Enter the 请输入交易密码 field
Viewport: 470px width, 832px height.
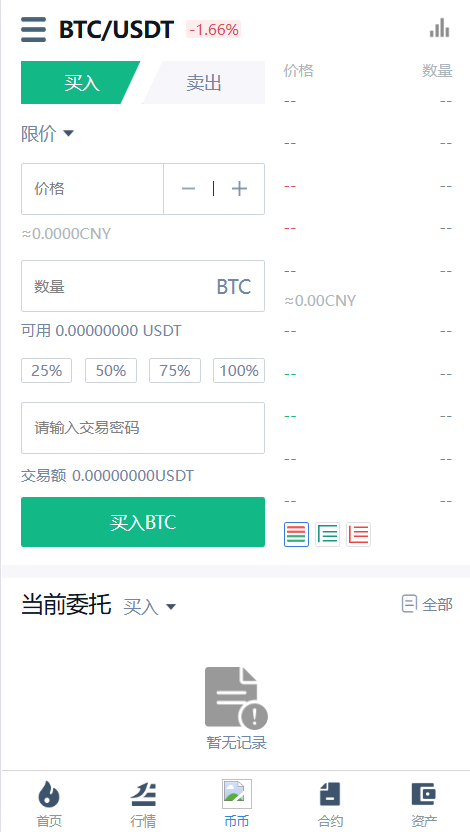pyautogui.click(x=143, y=428)
